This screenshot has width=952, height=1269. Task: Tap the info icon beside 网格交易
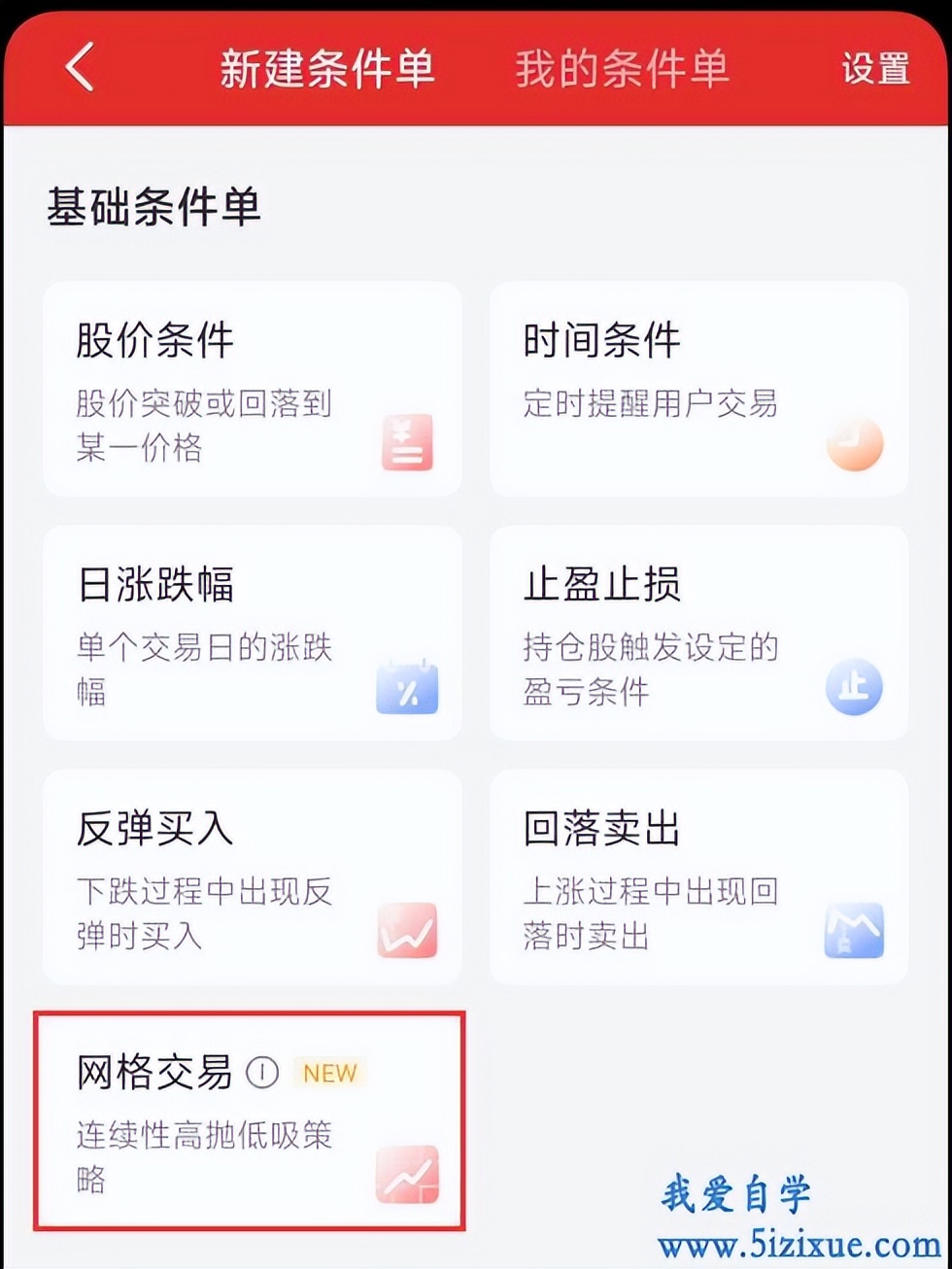tap(262, 1073)
